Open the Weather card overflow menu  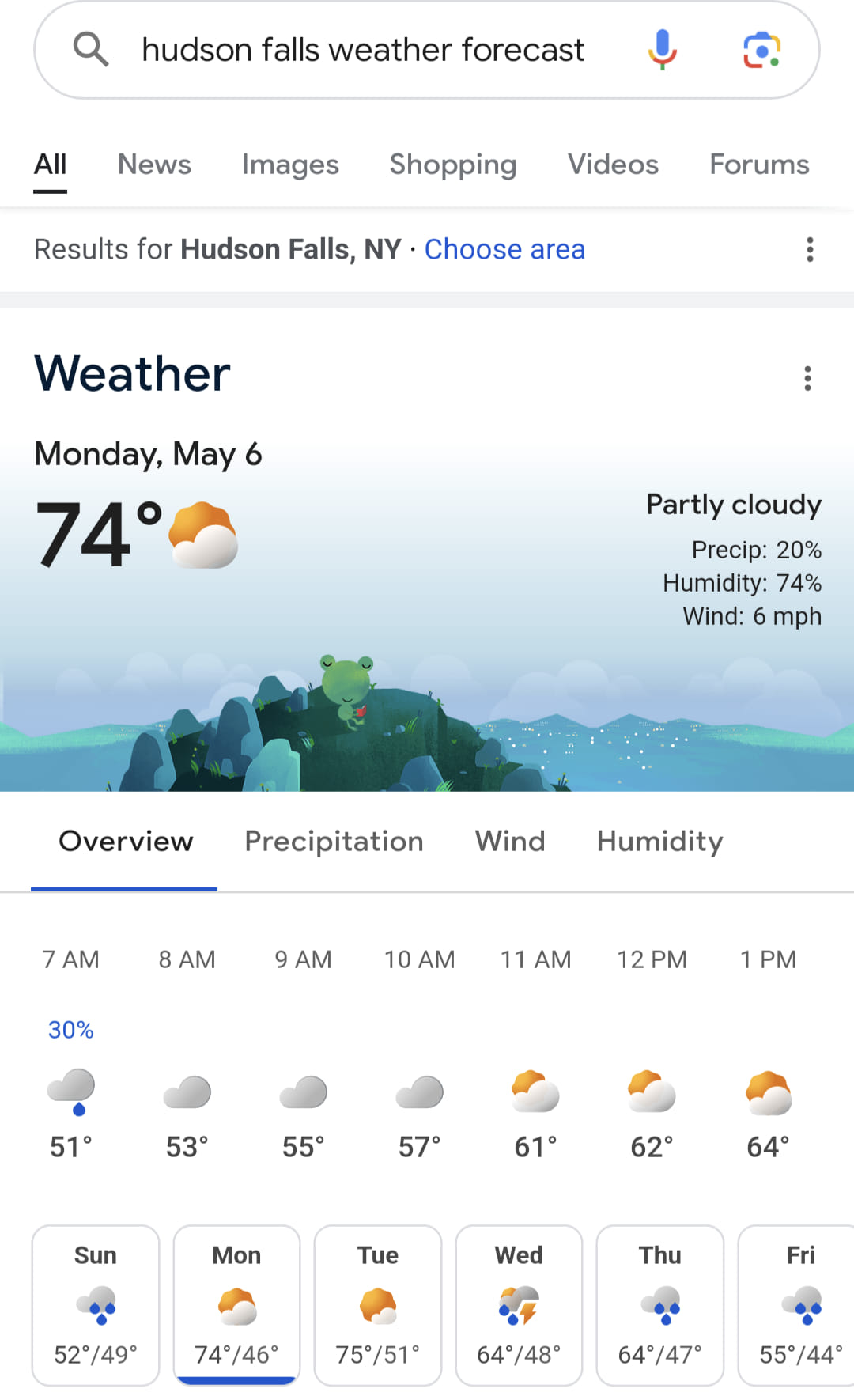tap(807, 378)
